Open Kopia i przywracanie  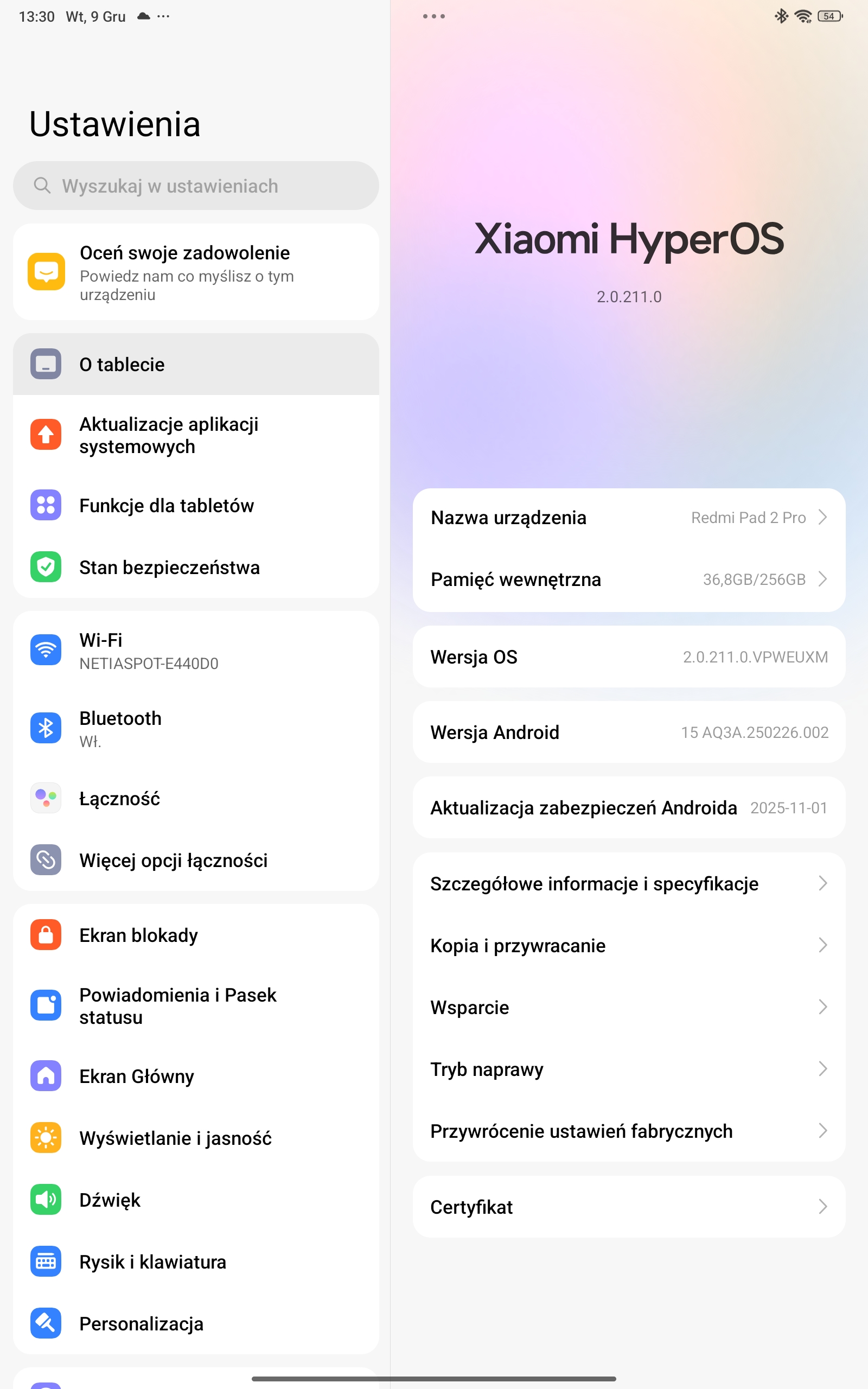(629, 945)
